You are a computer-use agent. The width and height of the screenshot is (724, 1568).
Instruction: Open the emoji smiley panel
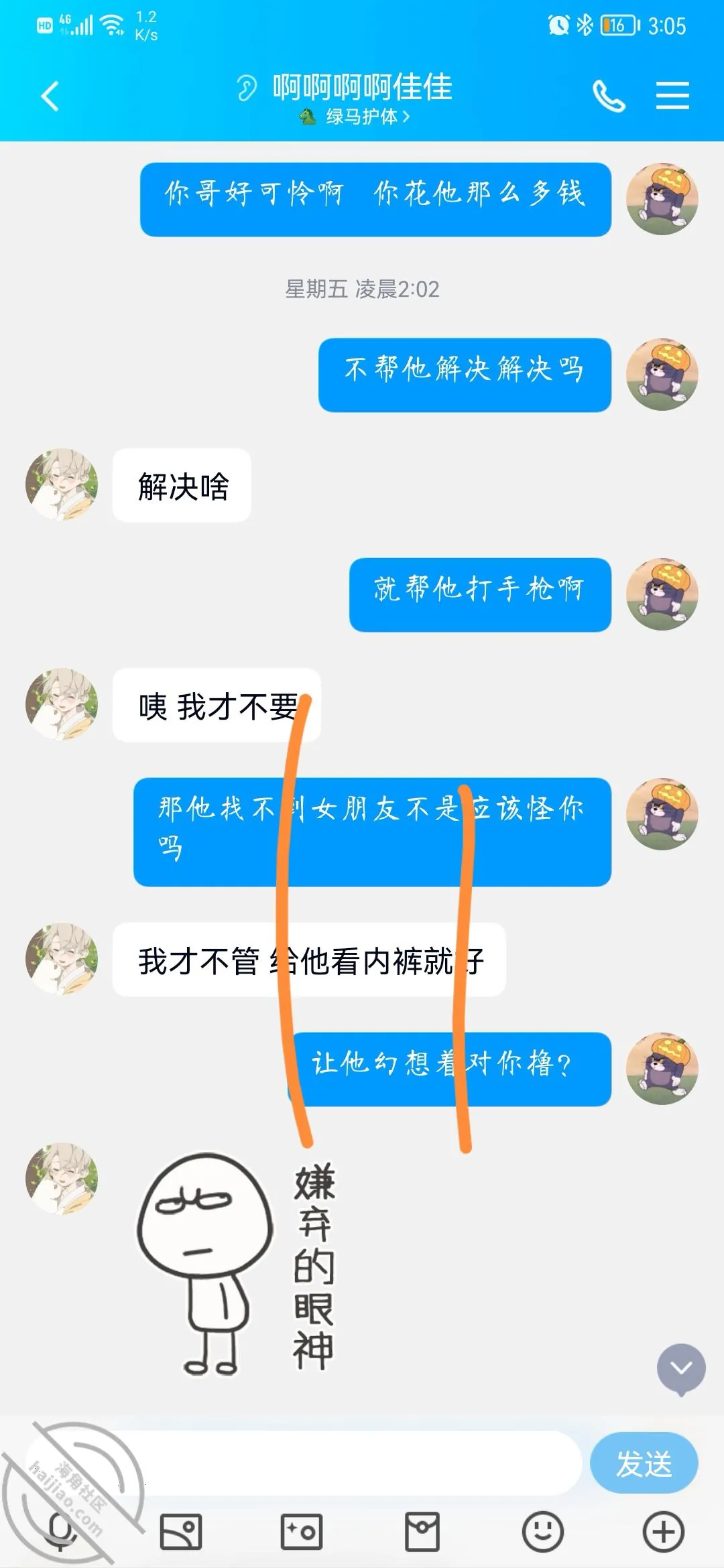point(543,1532)
